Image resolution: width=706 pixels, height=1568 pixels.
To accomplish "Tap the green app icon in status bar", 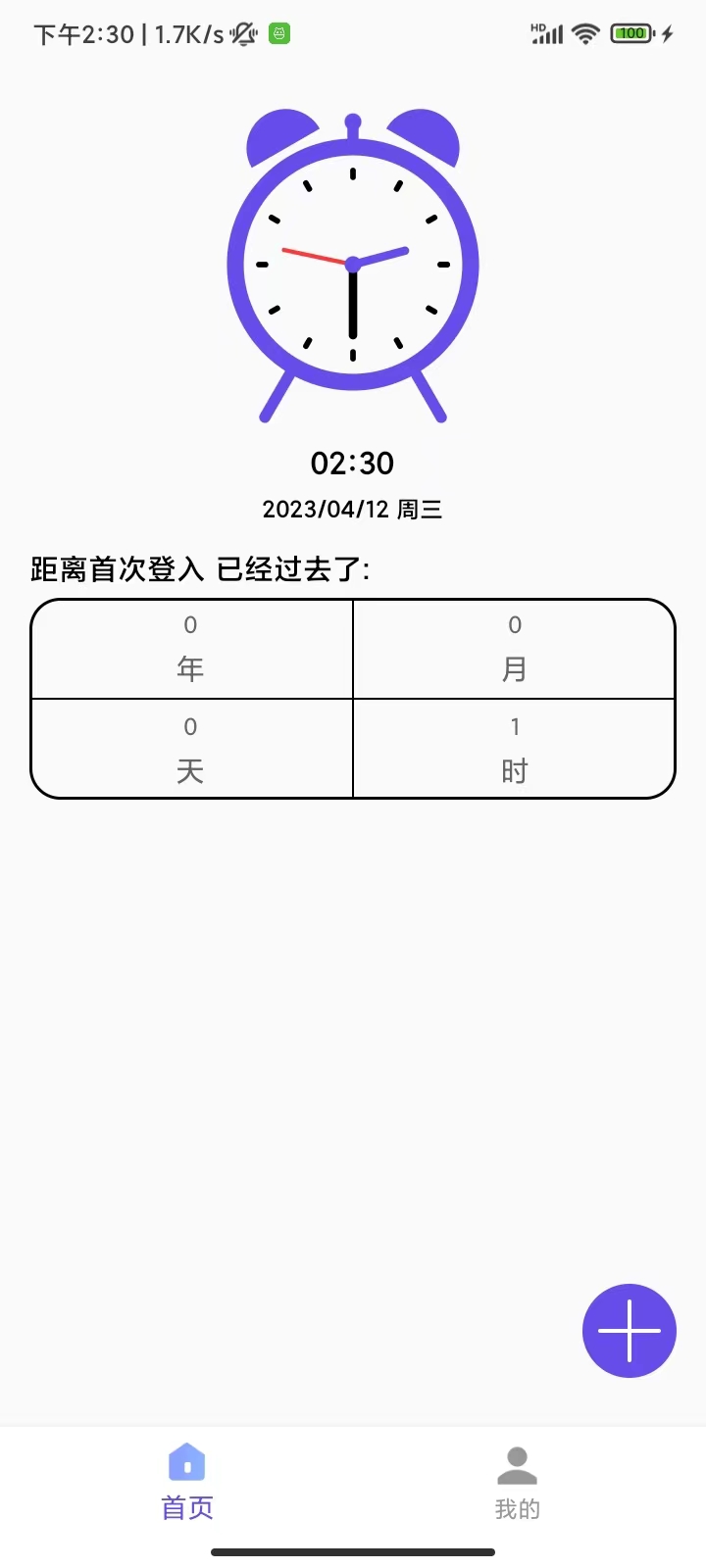I will [x=279, y=32].
